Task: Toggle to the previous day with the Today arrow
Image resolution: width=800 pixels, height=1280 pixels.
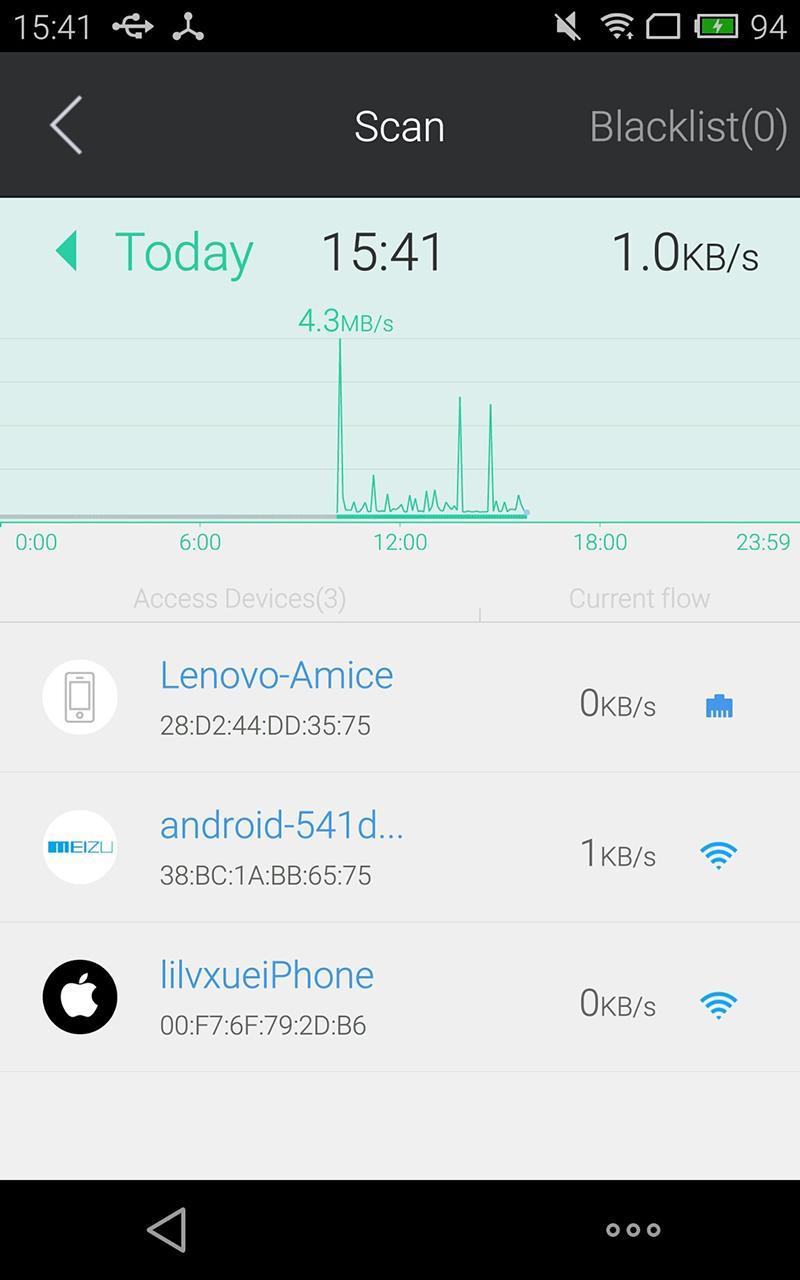Action: (67, 252)
